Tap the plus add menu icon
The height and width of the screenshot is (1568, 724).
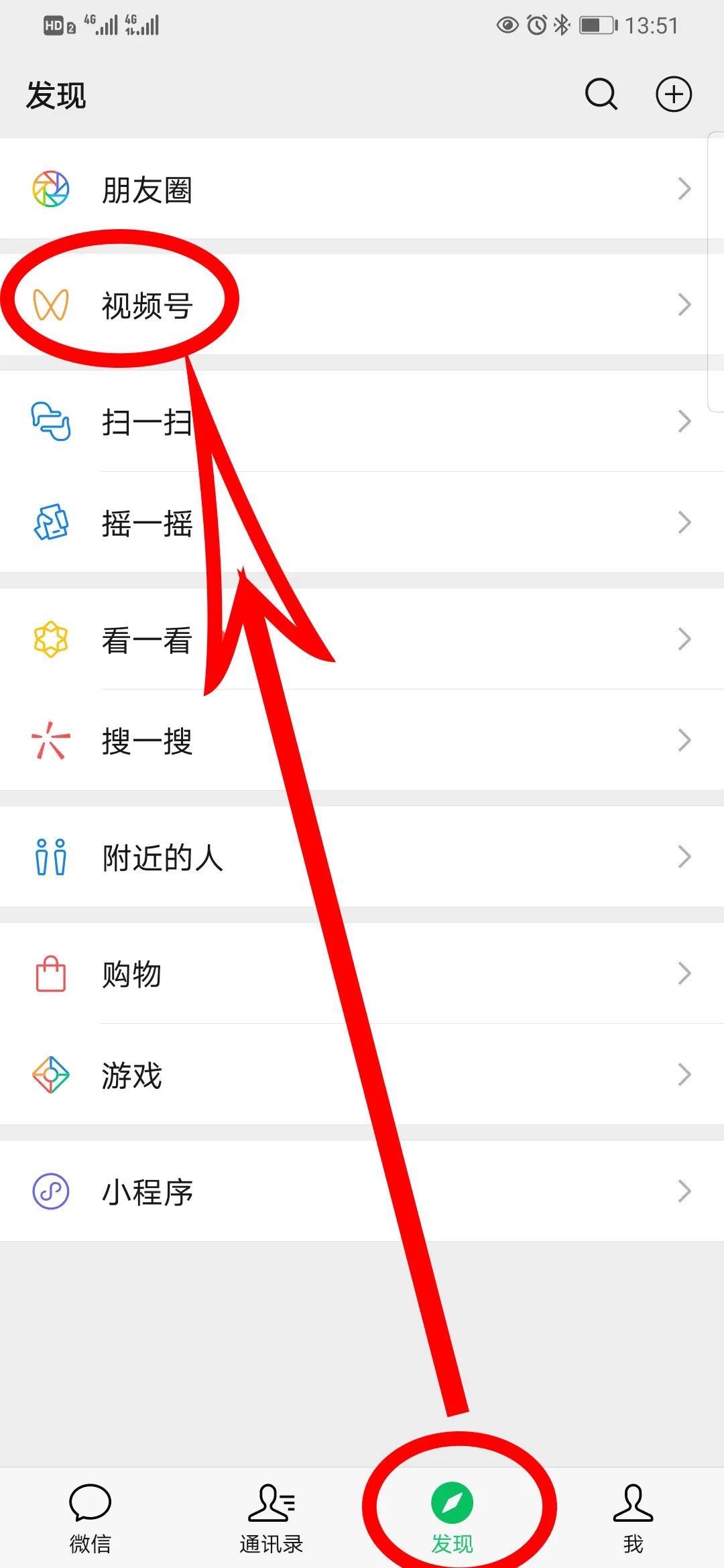point(674,94)
